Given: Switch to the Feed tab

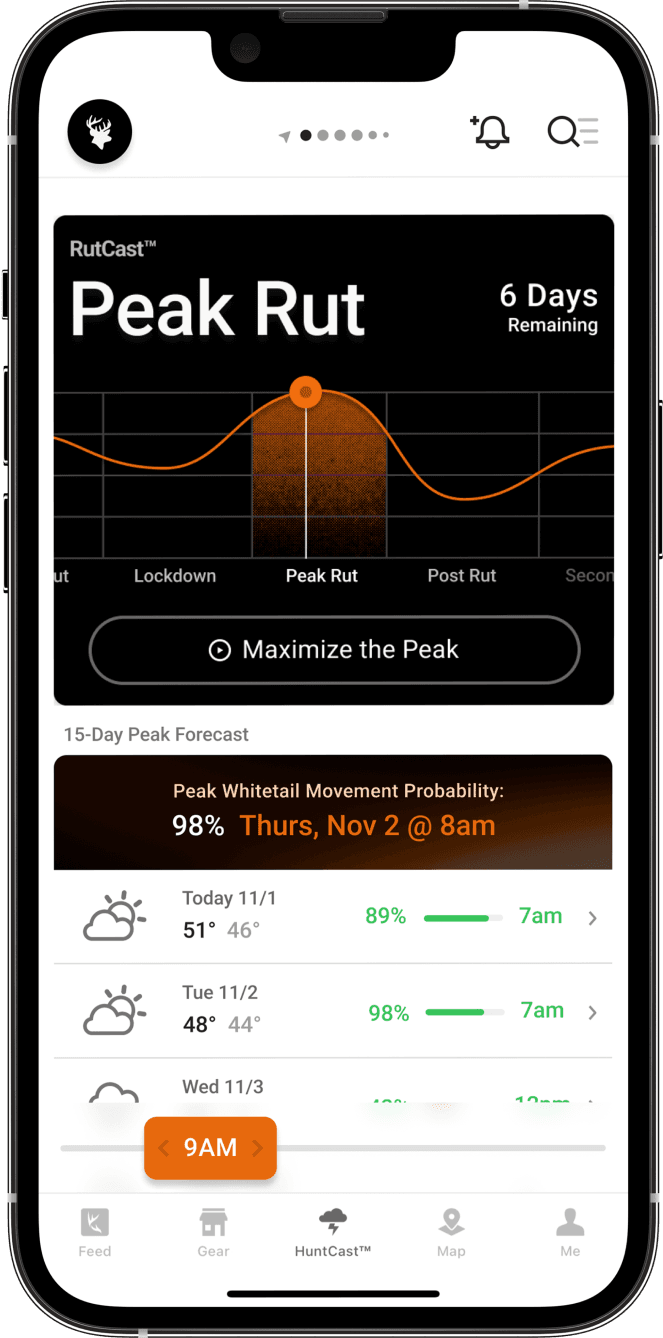Looking at the screenshot, I should pyautogui.click(x=95, y=1232).
